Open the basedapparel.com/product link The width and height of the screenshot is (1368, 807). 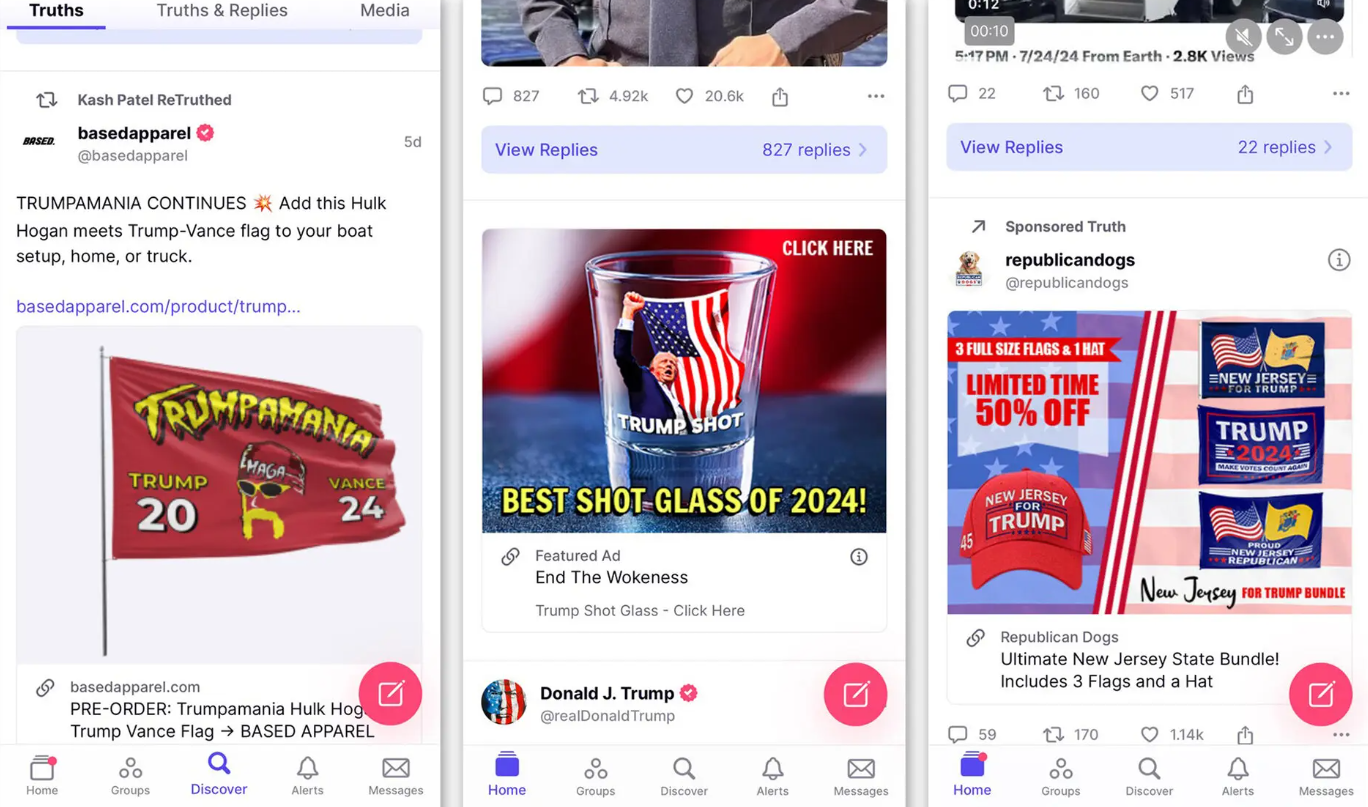click(158, 306)
